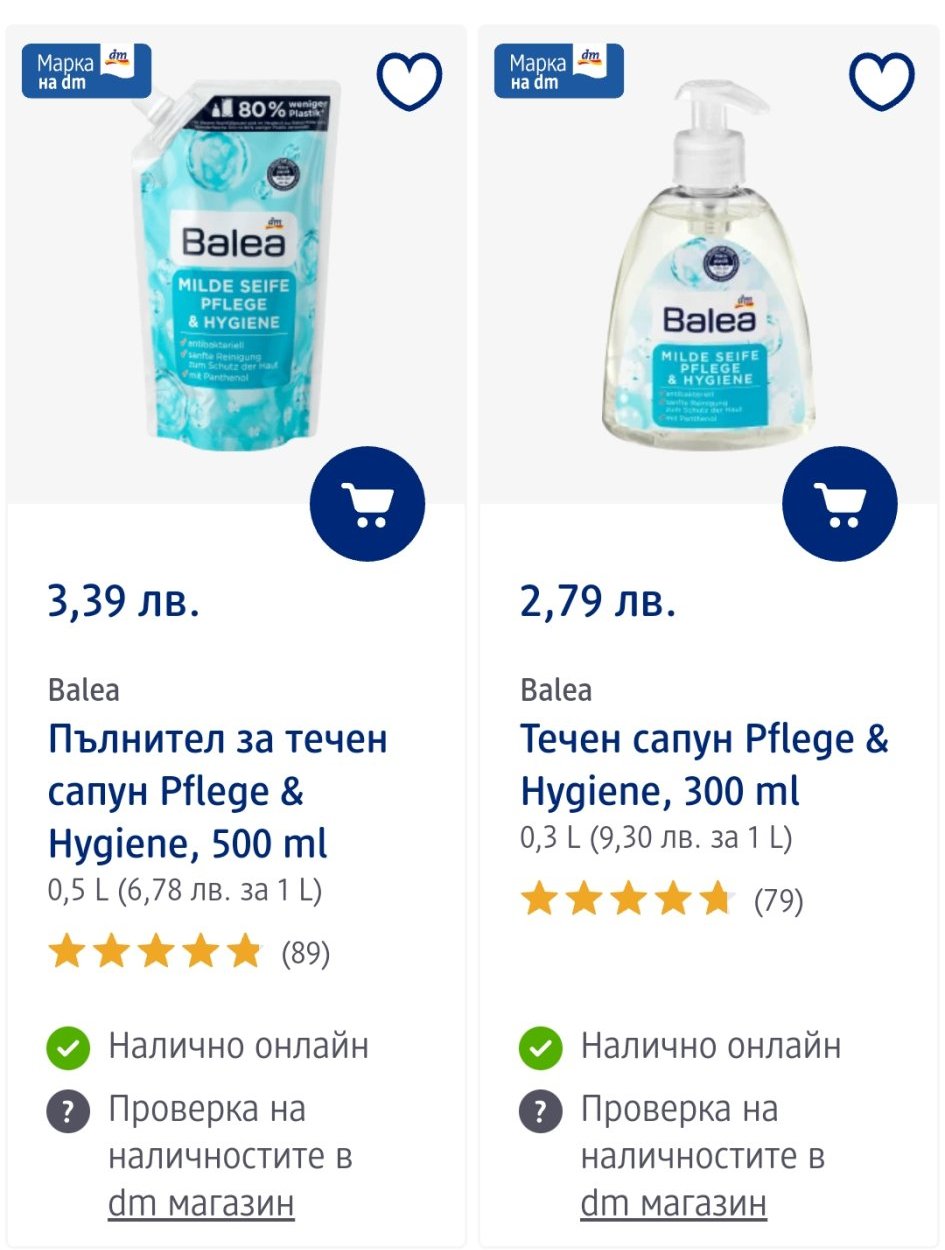Add the 500 ml refill to favorites

(x=409, y=82)
